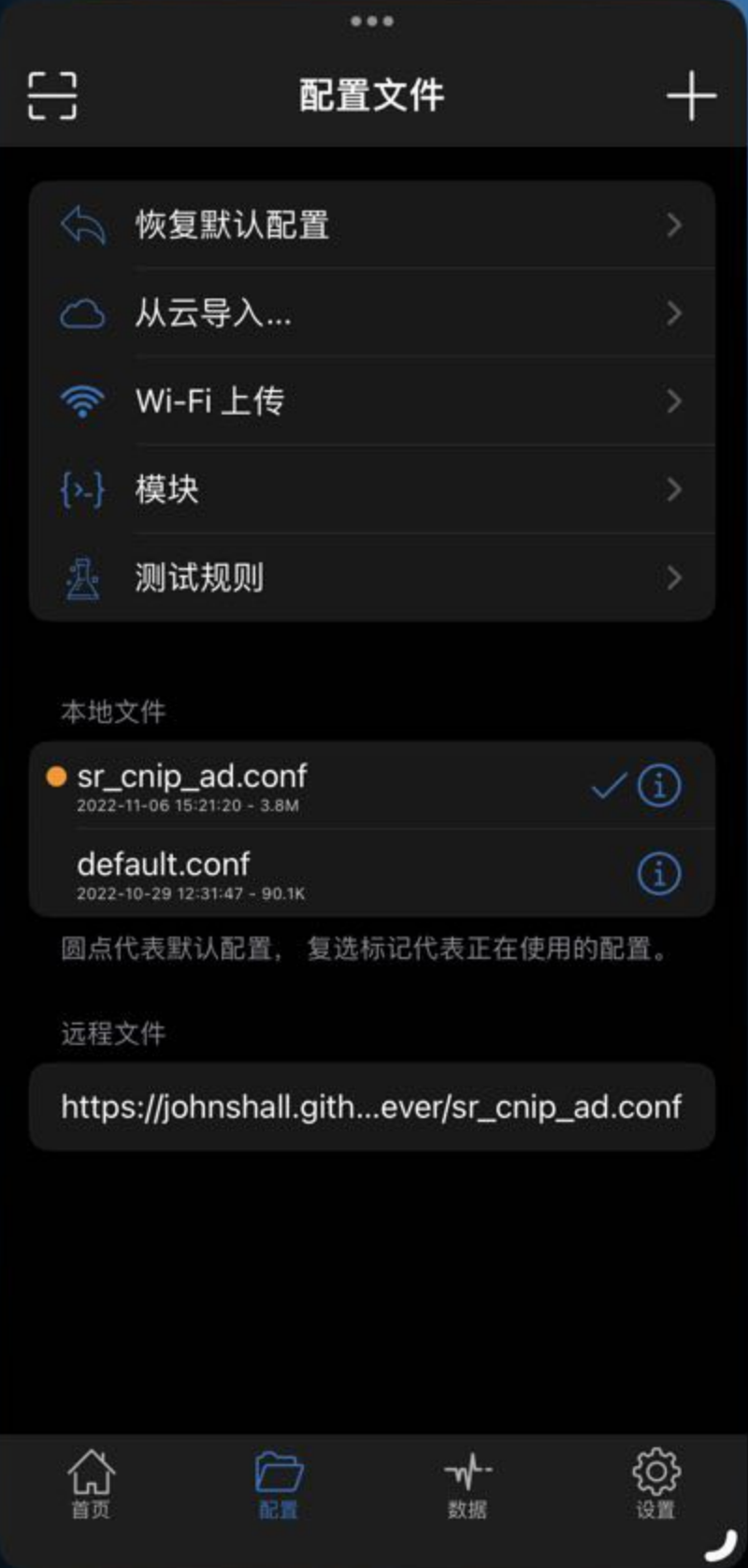The height and width of the screenshot is (1568, 748).
Task: Open the QR code scanner icon
Action: (x=51, y=96)
